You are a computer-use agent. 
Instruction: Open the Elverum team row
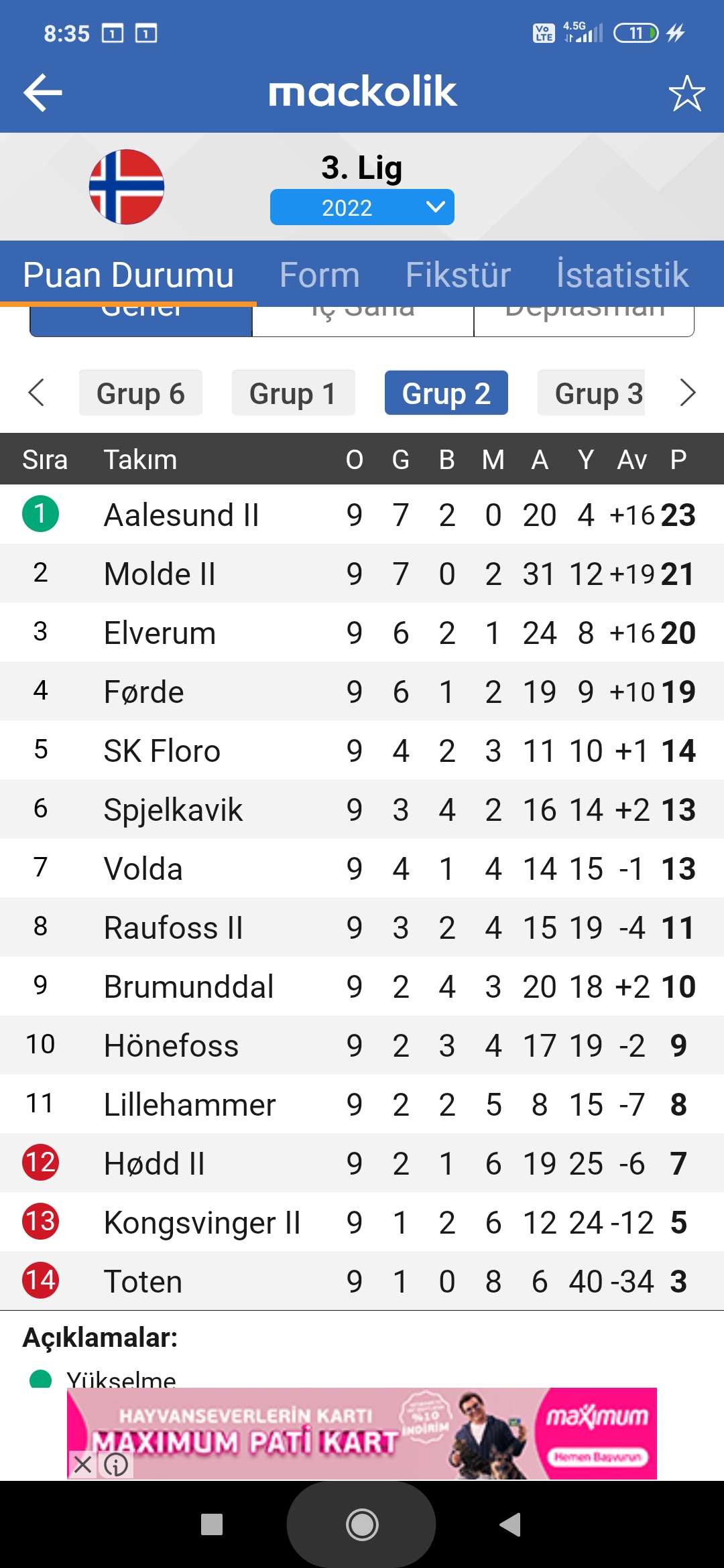(362, 632)
